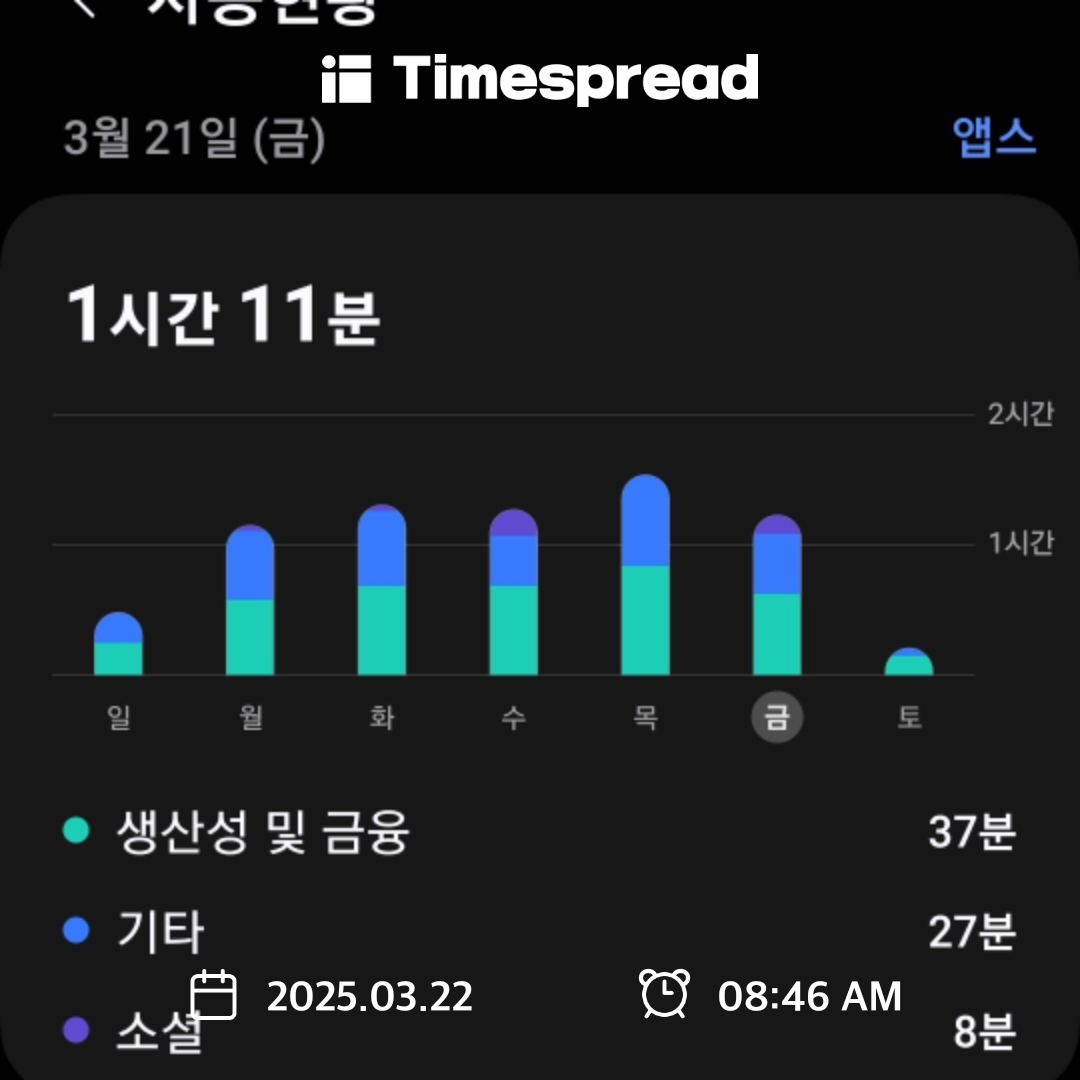Select 목 in the weekly chart

point(645,718)
